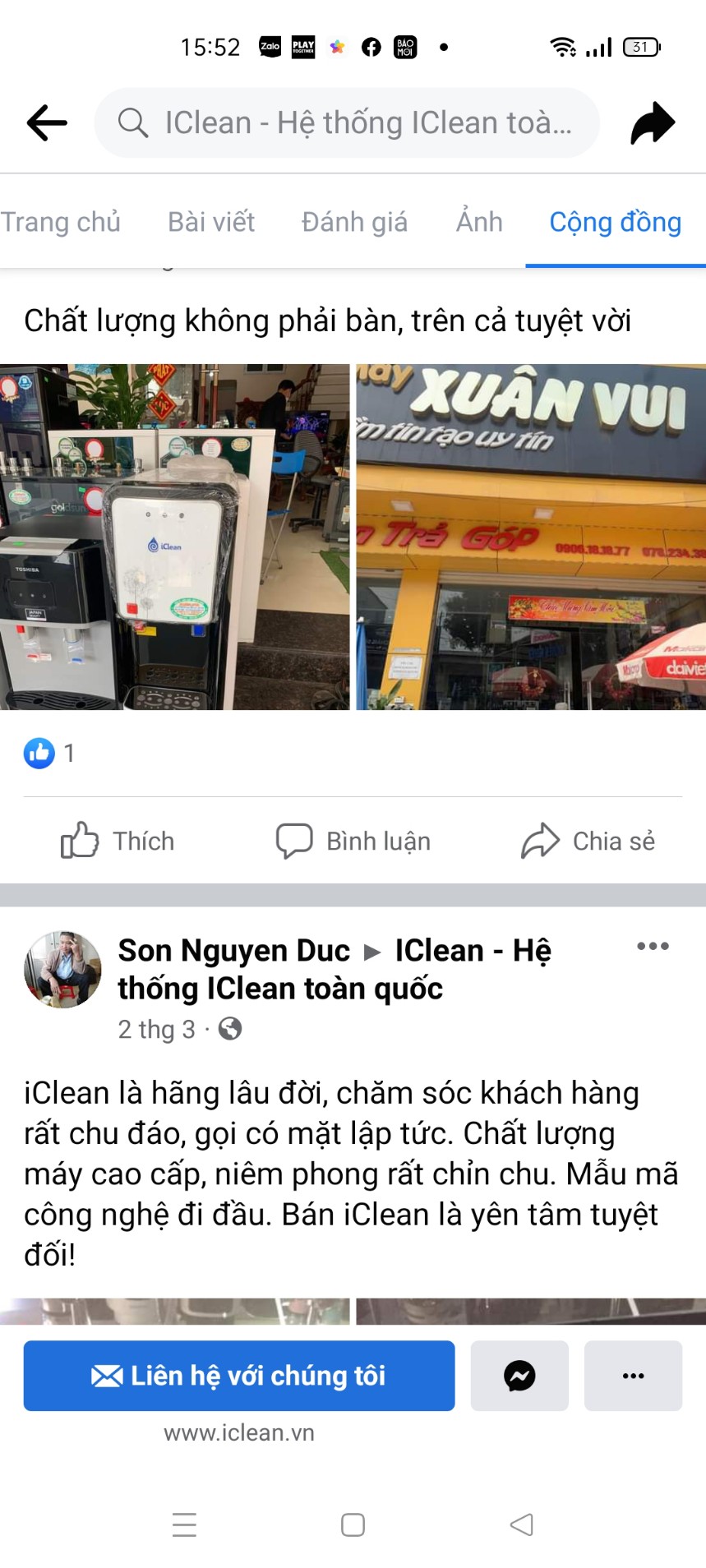Open Son Nguyen Duc's profile picture
This screenshot has width=706, height=1568.
(x=62, y=970)
